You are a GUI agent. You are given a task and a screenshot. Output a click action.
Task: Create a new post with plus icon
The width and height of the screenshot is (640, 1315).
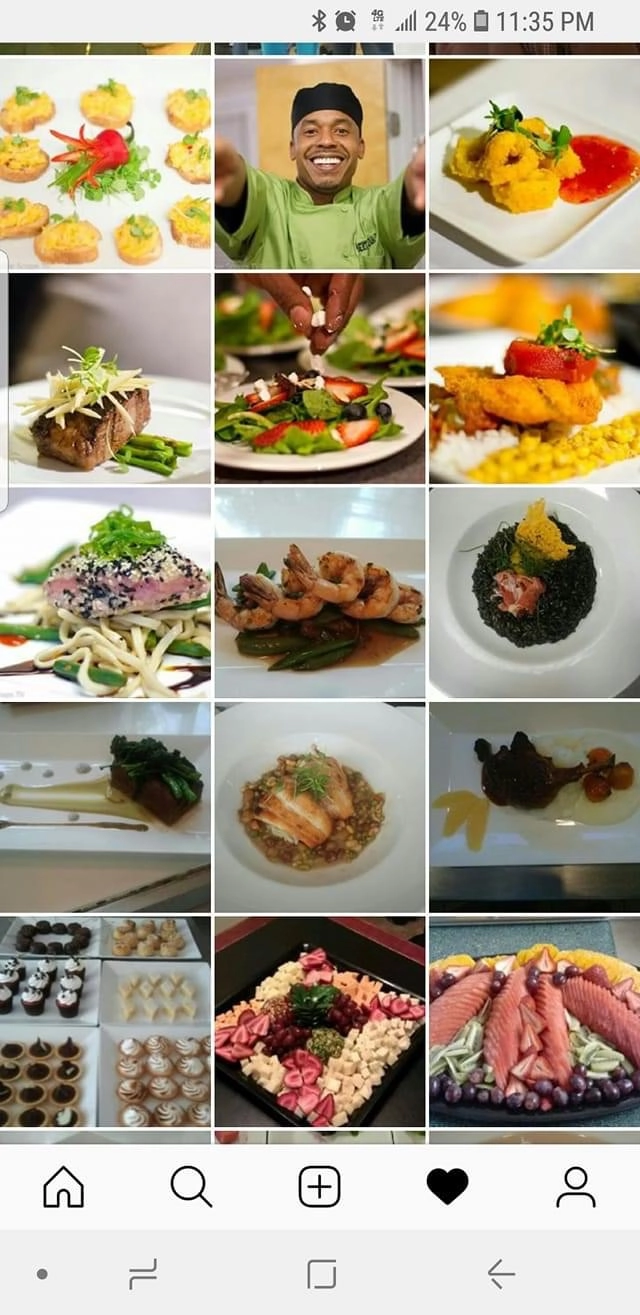pyautogui.click(x=320, y=1187)
